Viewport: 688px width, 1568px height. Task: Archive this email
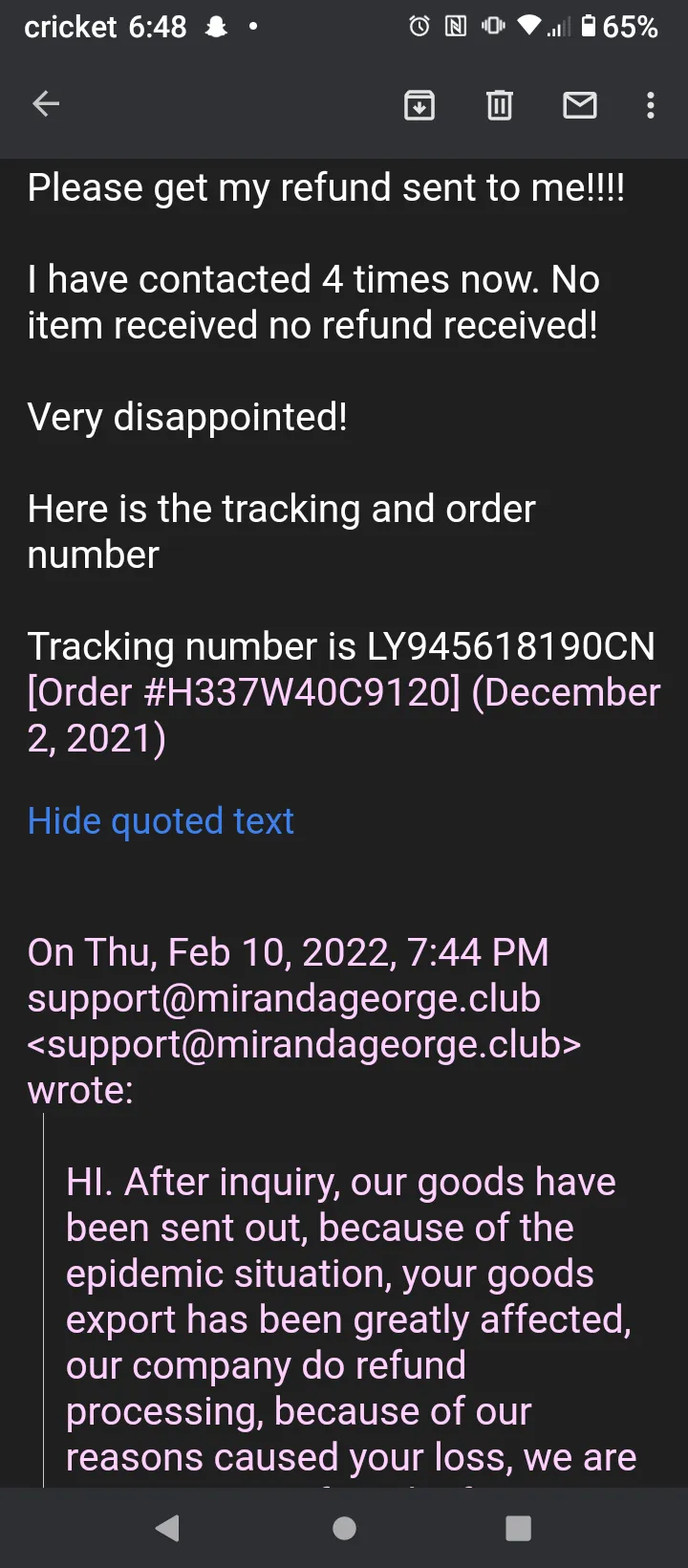coord(419,104)
